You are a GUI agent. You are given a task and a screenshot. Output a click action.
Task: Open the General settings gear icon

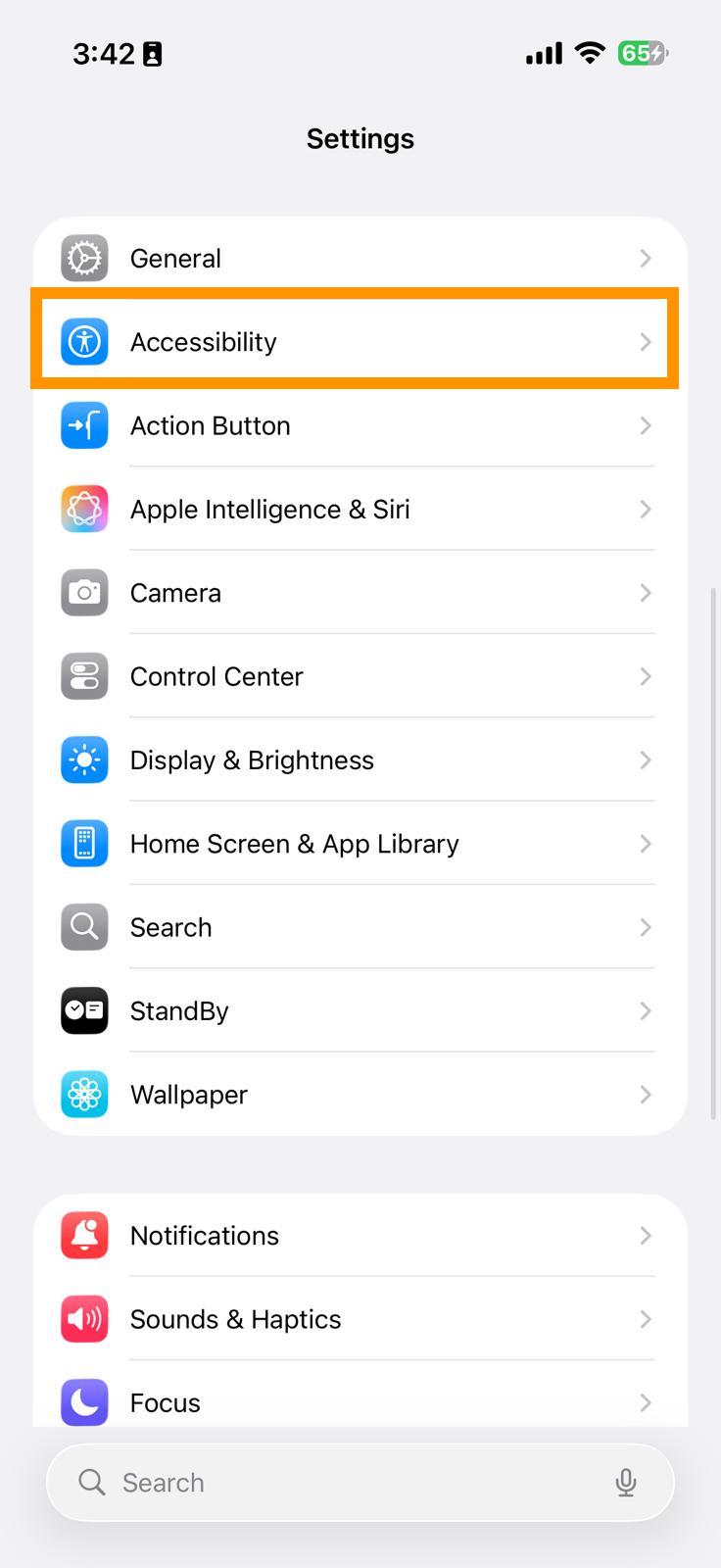84,258
